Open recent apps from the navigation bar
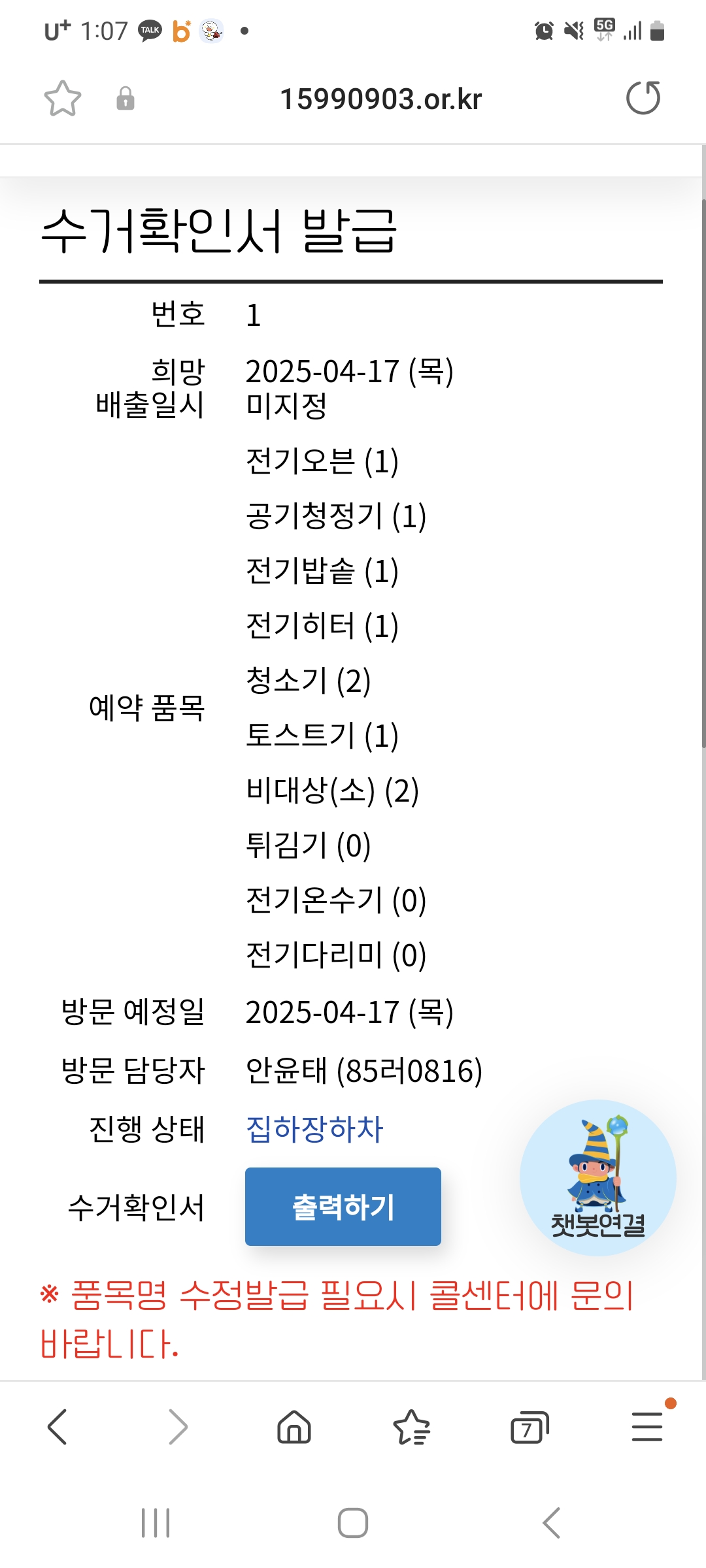 pyautogui.click(x=156, y=1523)
